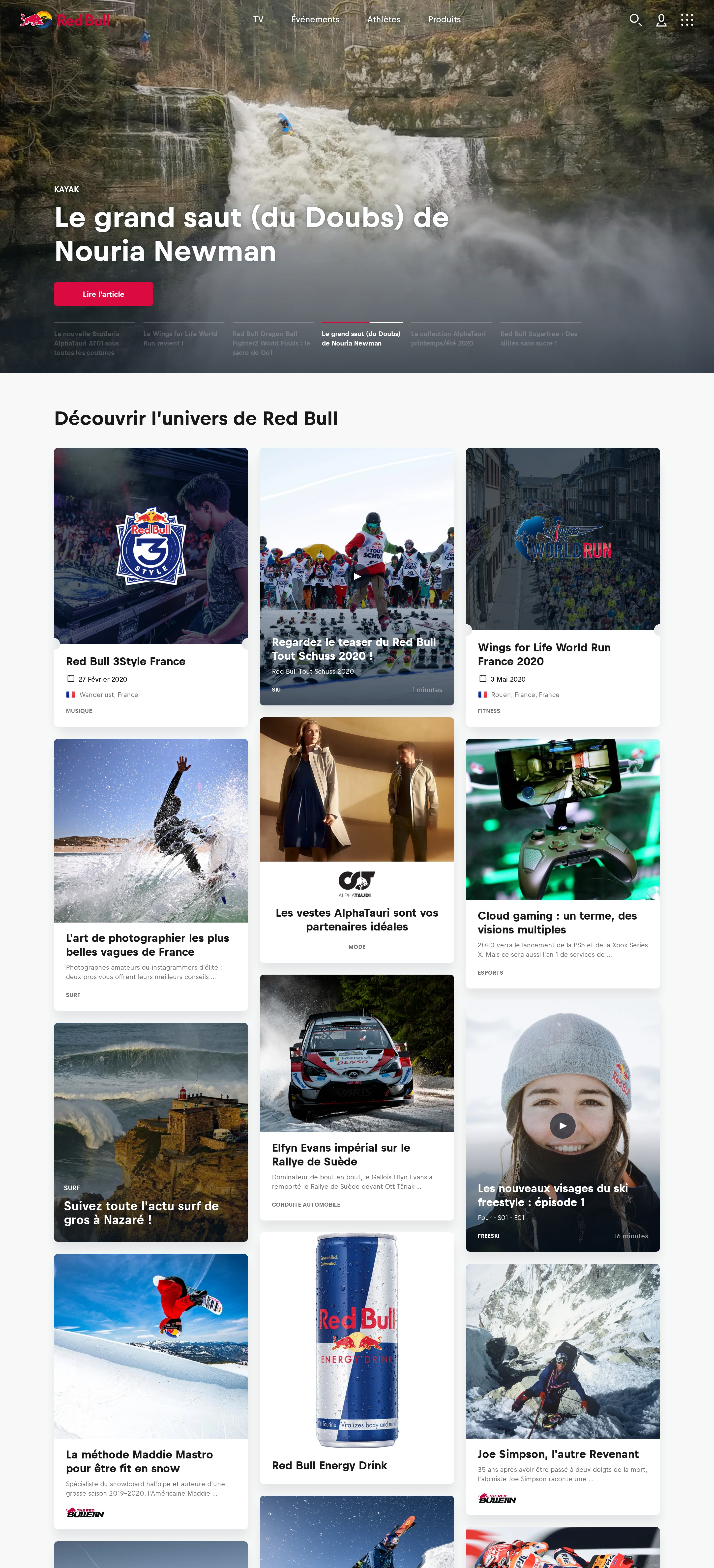Open the Red Bull Energy Drink card
This screenshot has width=714, height=1568.
tap(329, 1465)
